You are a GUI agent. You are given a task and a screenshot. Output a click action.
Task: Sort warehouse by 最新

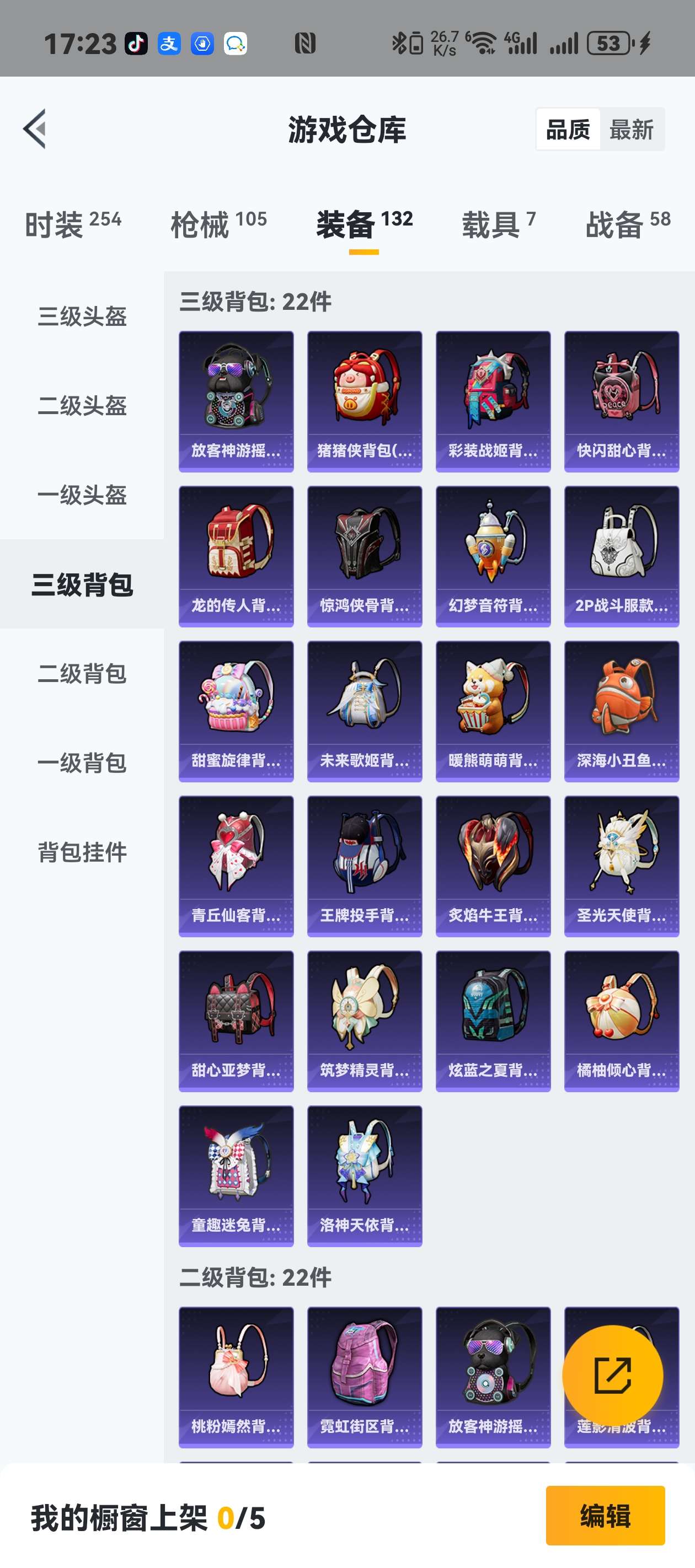[631, 130]
